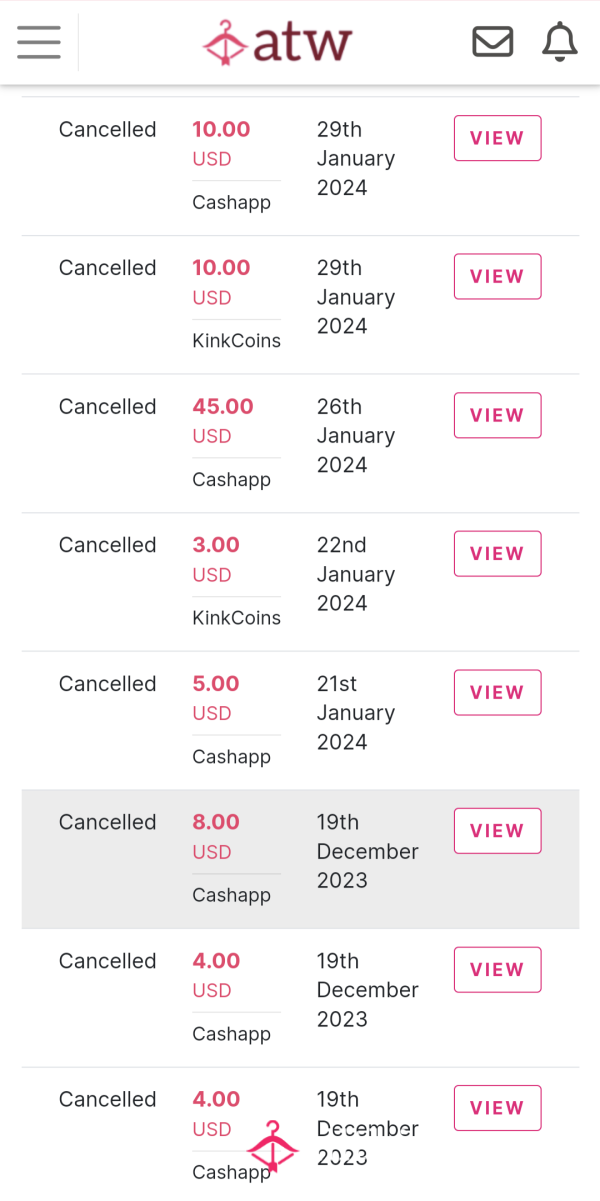Open the messages envelope
The height and width of the screenshot is (1201, 600).
[492, 42]
